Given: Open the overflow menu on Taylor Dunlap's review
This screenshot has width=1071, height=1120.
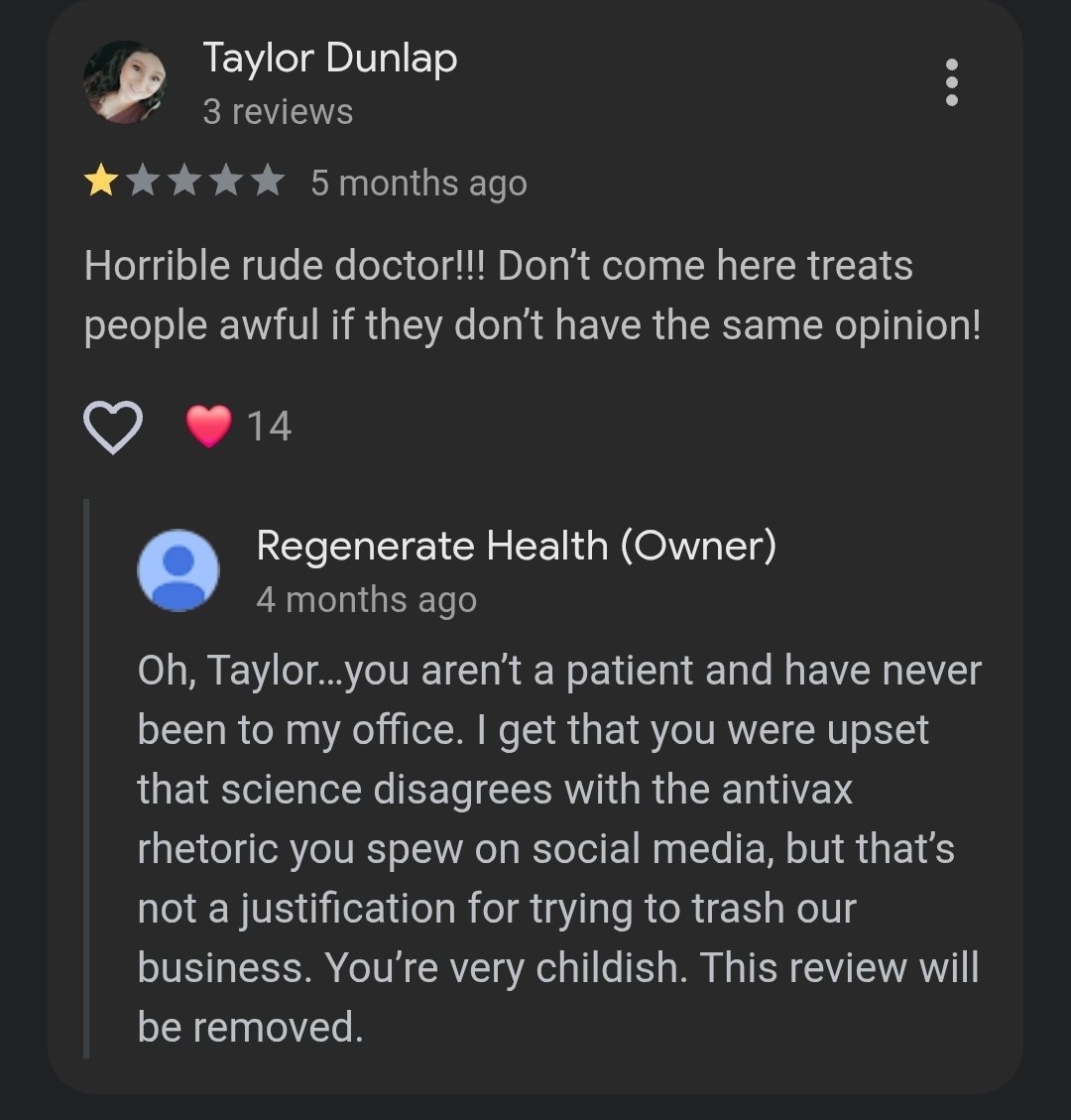Looking at the screenshot, I should tap(952, 82).
